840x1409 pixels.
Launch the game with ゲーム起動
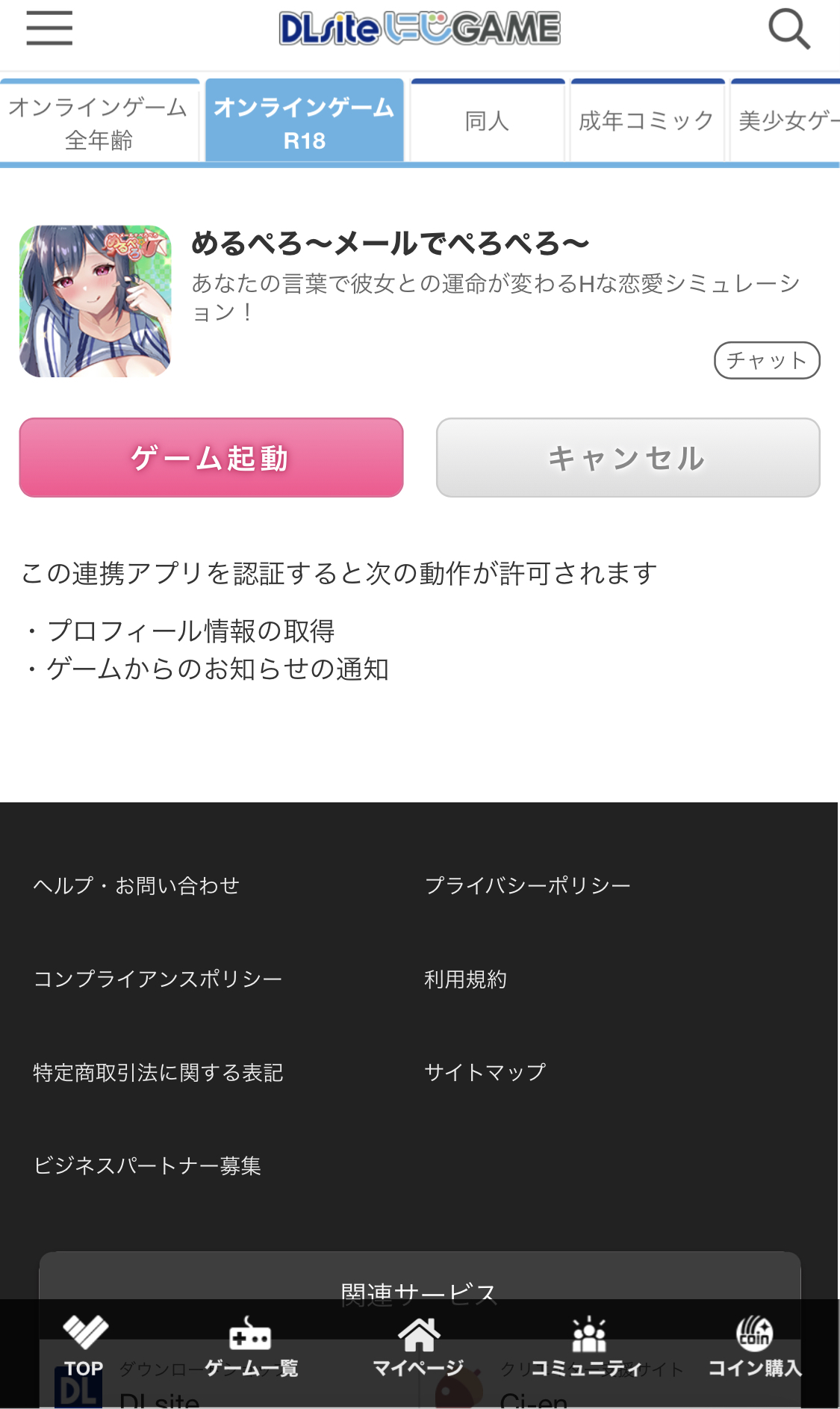point(211,457)
